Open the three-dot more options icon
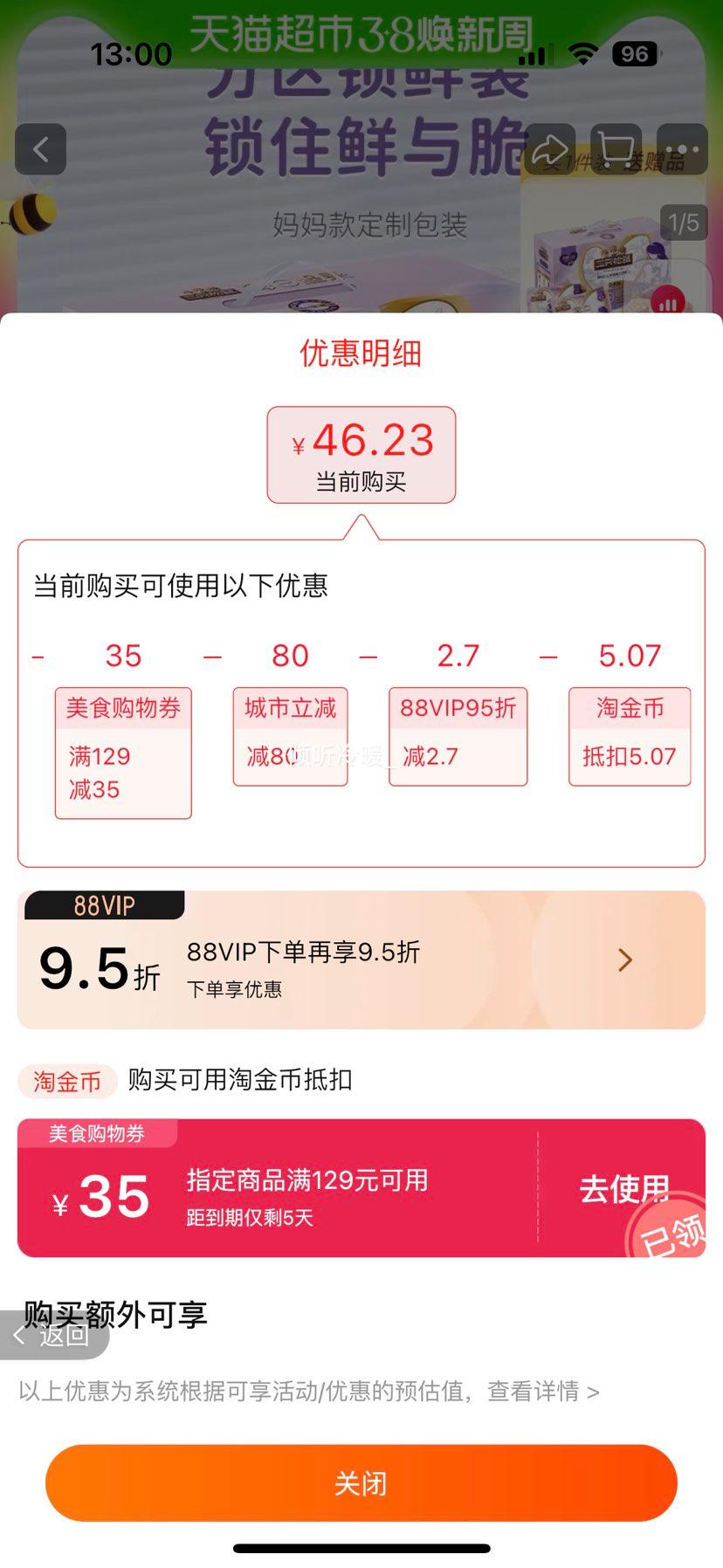The width and height of the screenshot is (723, 1568). pos(681,148)
